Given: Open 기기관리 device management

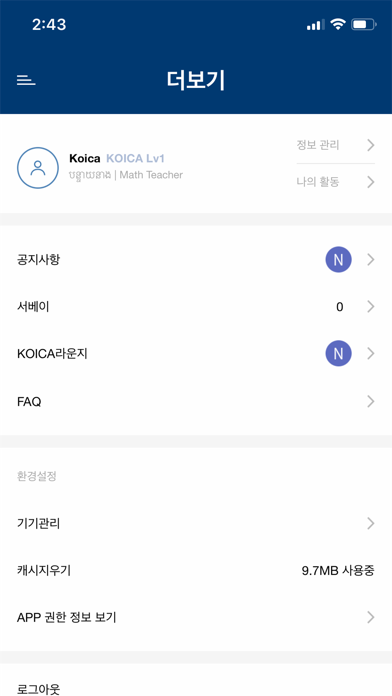Looking at the screenshot, I should [196, 524].
